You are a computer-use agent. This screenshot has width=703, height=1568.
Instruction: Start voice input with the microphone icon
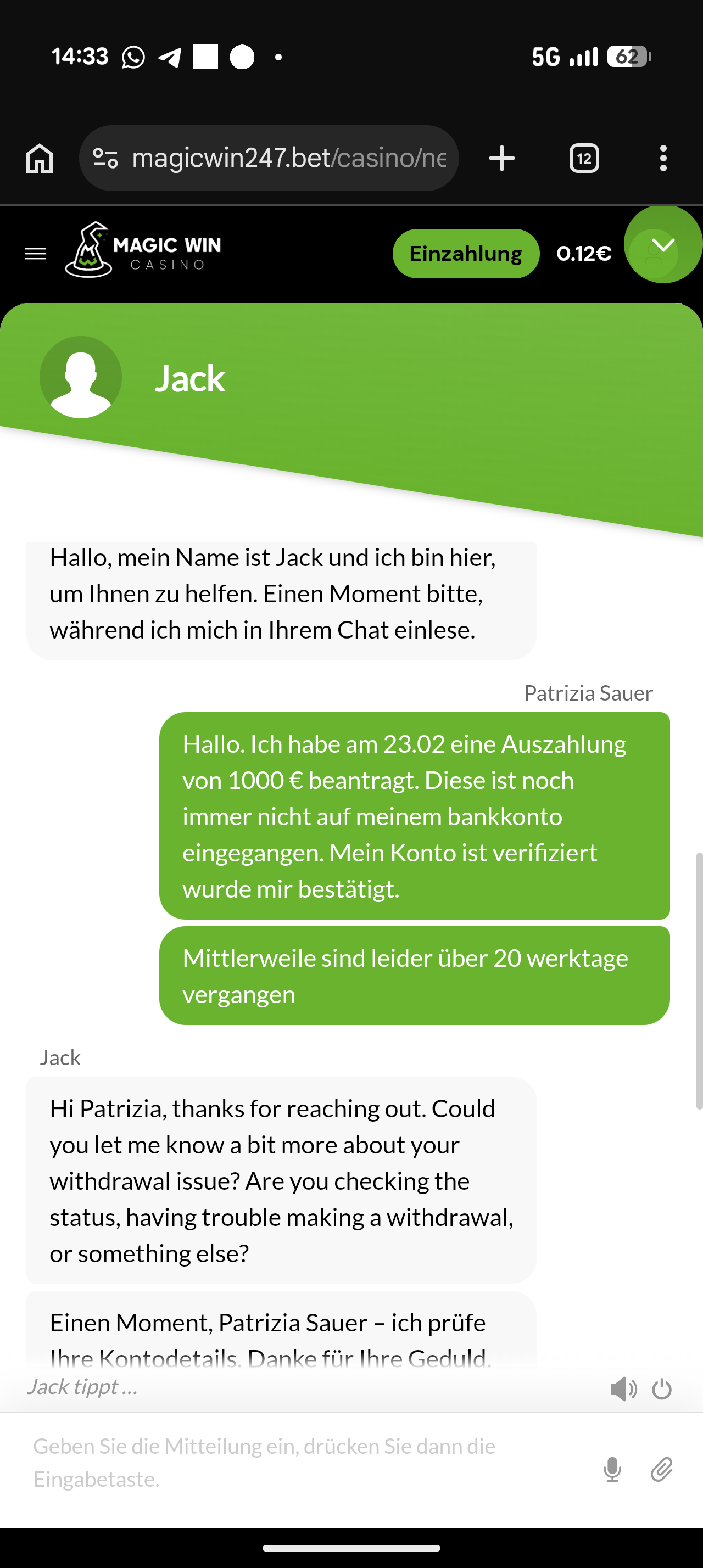tap(612, 1469)
